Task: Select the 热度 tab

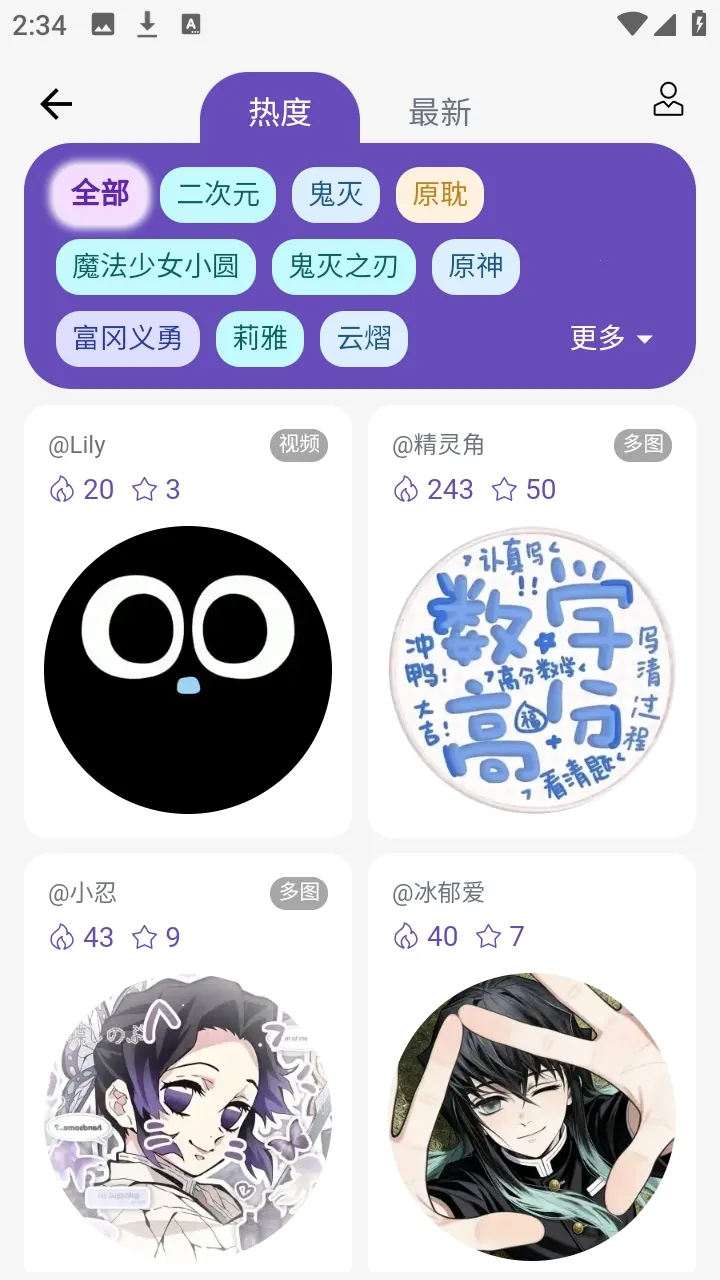Action: click(x=281, y=113)
